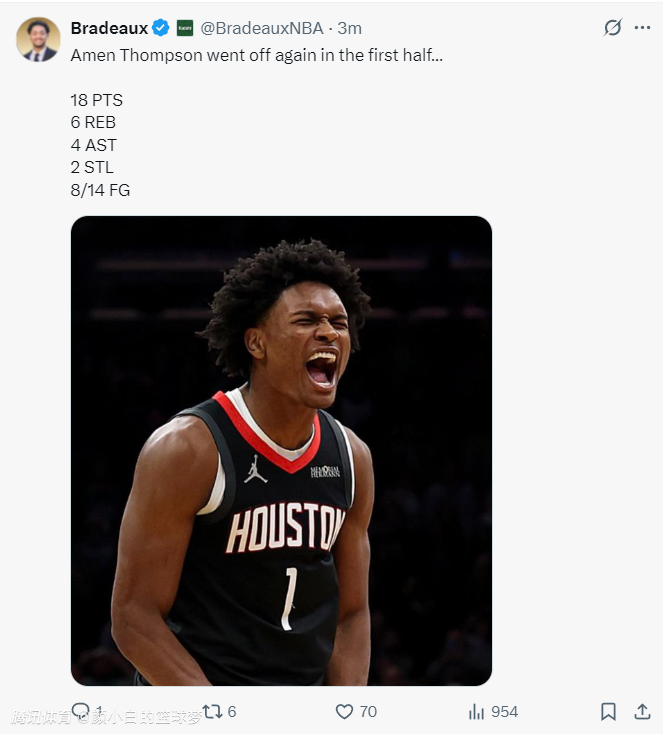Open the Grok explain icon
The image size is (663, 734).
[612, 28]
